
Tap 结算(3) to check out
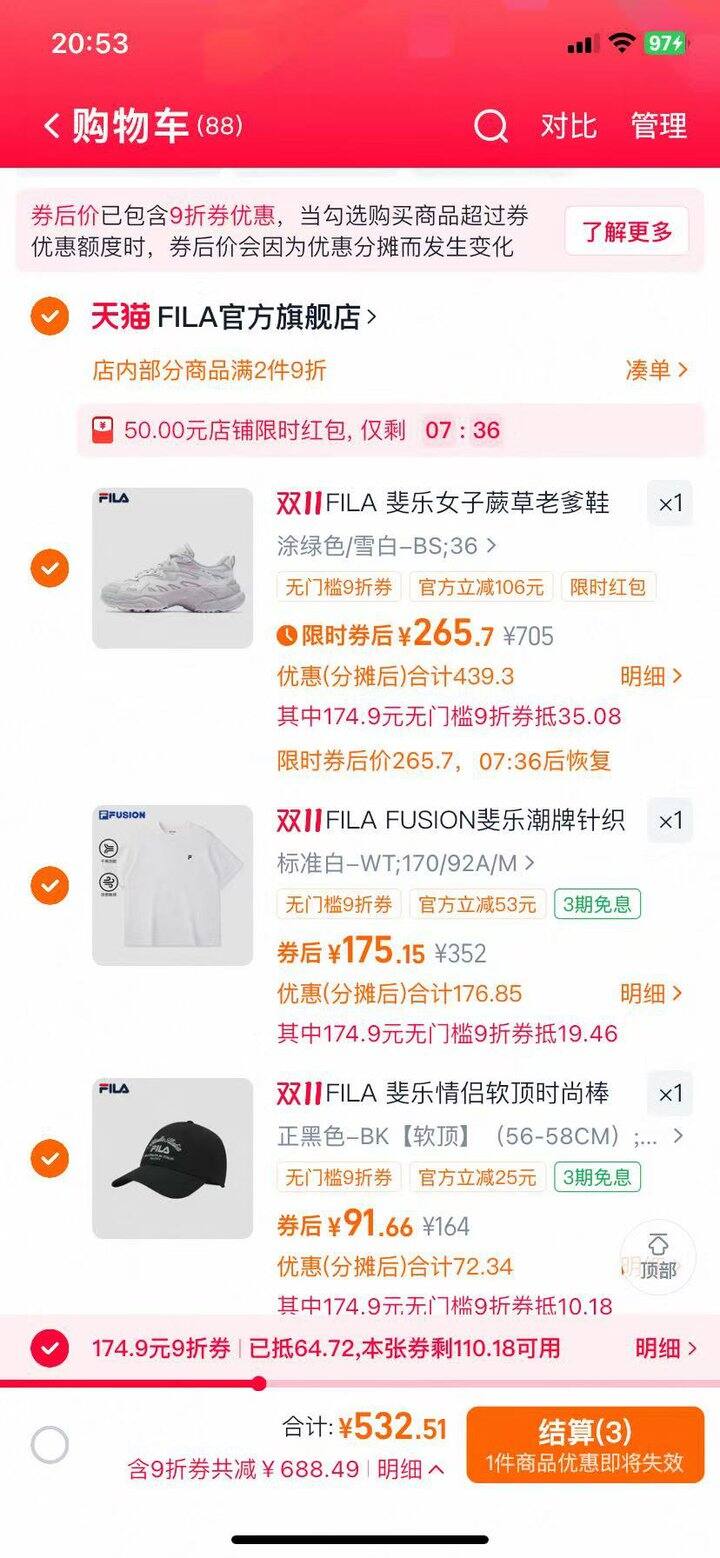[x=585, y=1445]
